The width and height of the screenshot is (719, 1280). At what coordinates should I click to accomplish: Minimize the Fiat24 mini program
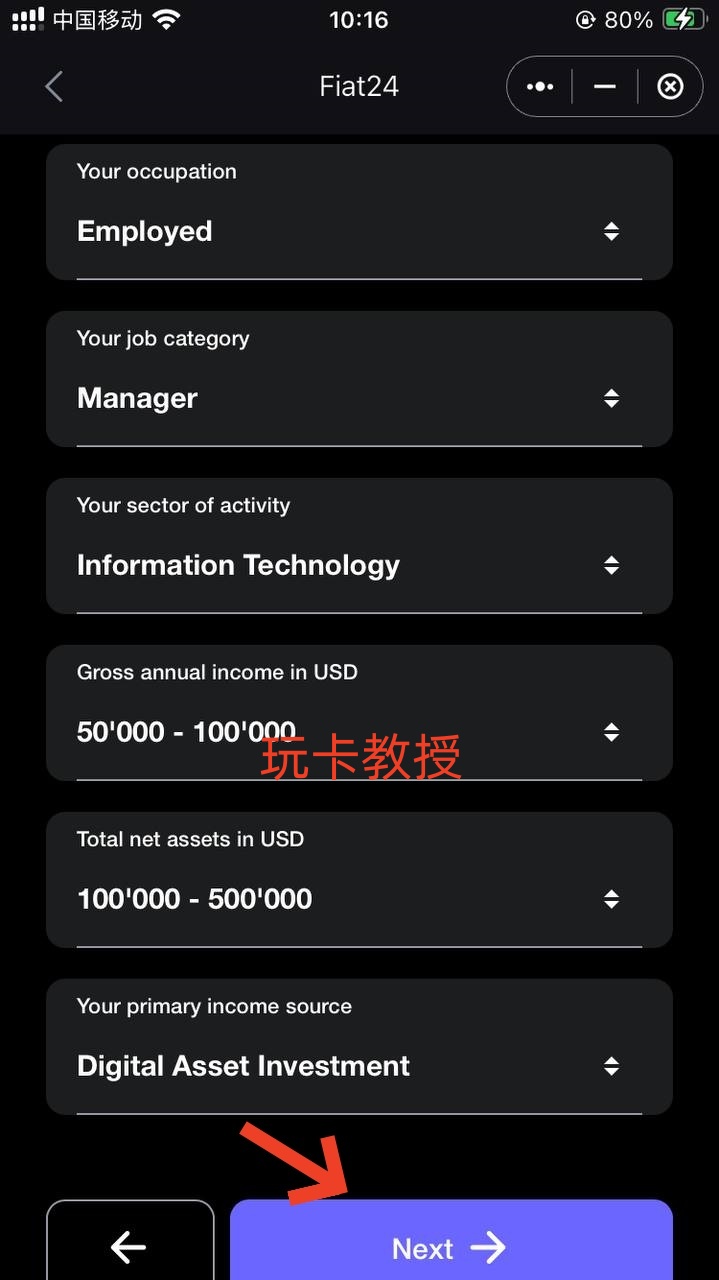point(604,87)
